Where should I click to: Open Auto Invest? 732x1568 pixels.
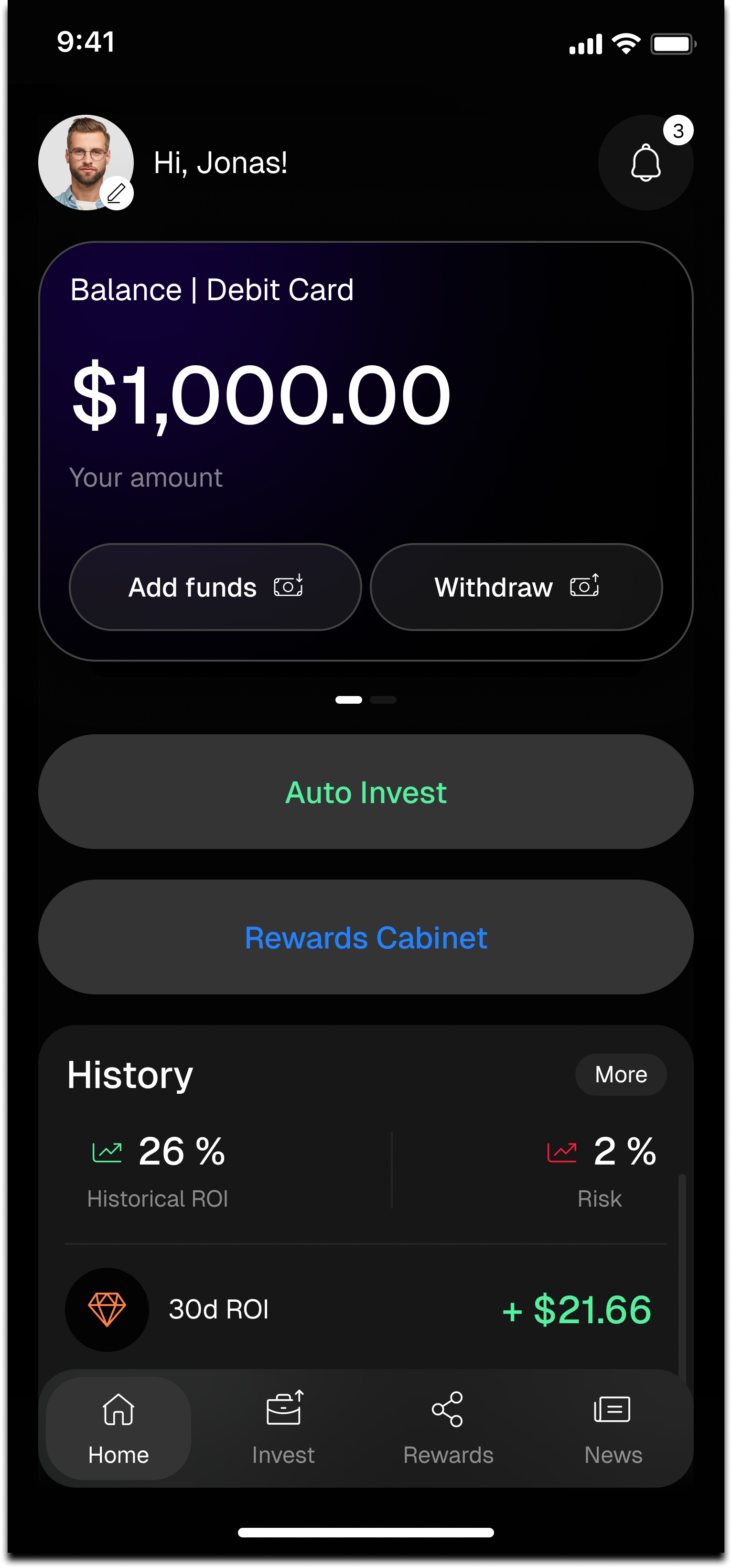[x=366, y=792]
